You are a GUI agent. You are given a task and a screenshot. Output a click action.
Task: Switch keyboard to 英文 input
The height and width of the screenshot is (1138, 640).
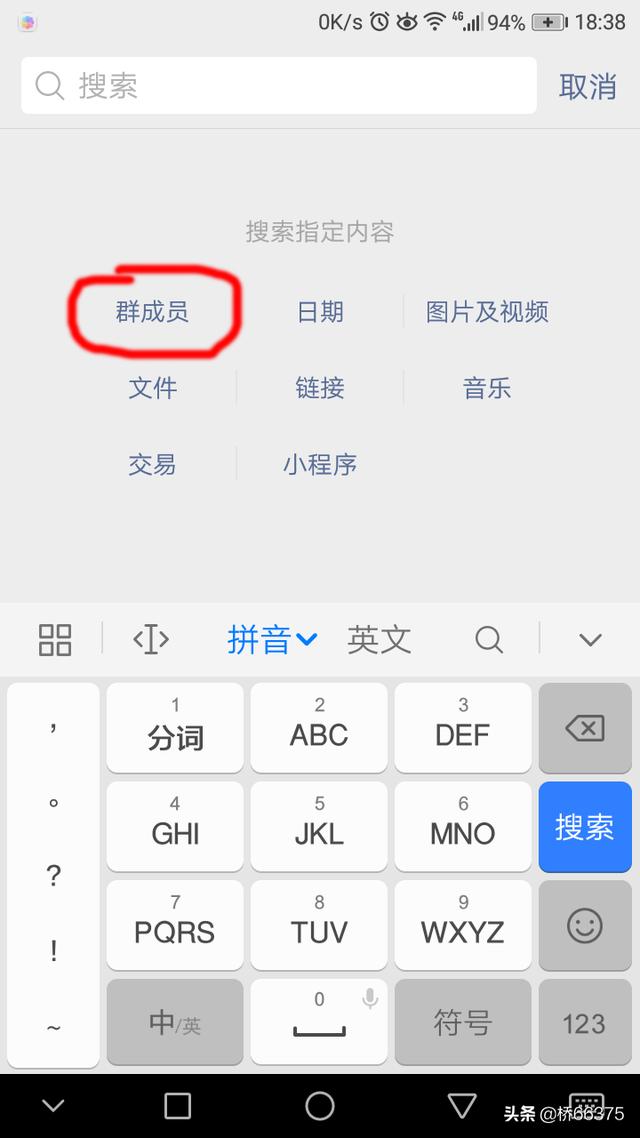coord(379,639)
